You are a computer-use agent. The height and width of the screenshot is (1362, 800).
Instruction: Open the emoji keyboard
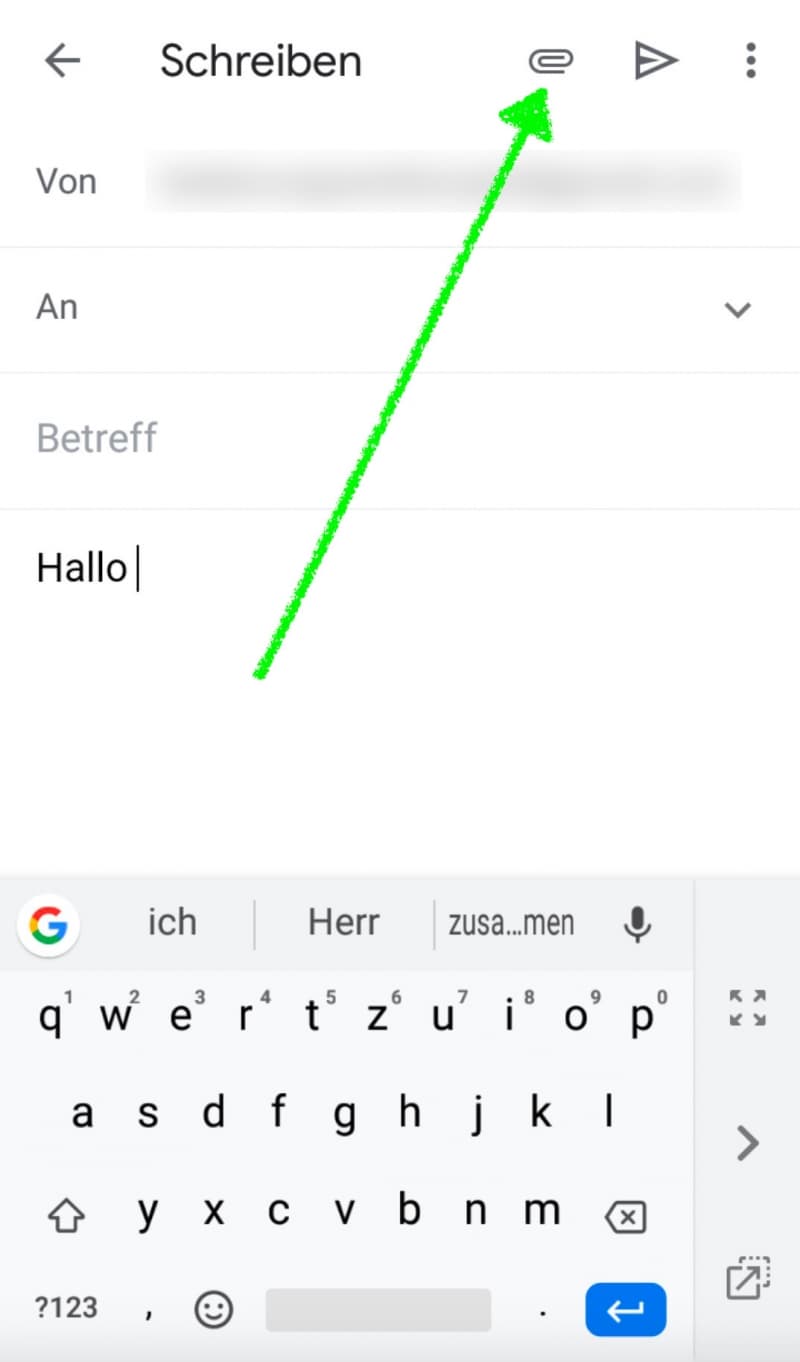tap(213, 1308)
